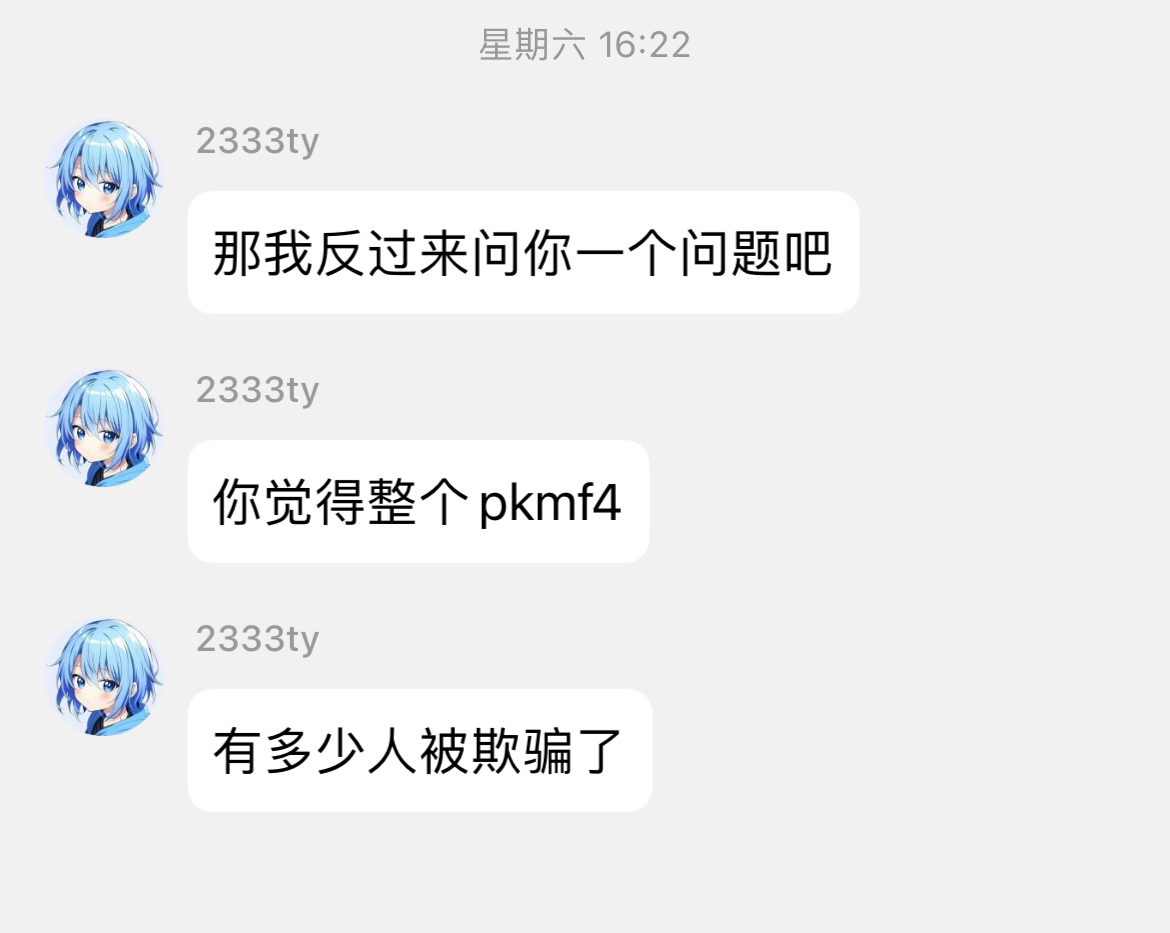The image size is (1170, 933).
Task: Tap the avatar beside "有多少人被欺骗了" message
Action: [104, 677]
